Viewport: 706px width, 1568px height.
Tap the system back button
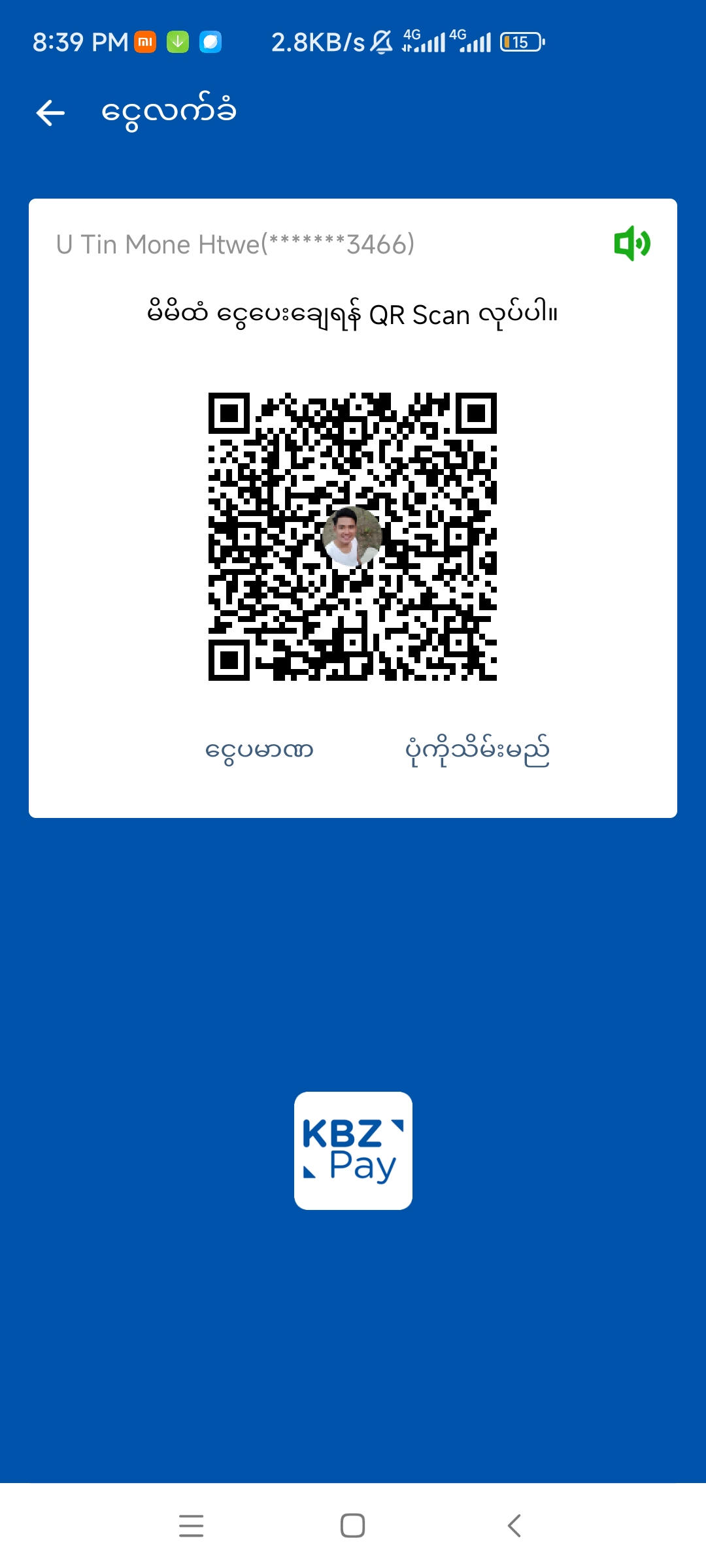pyautogui.click(x=514, y=1526)
